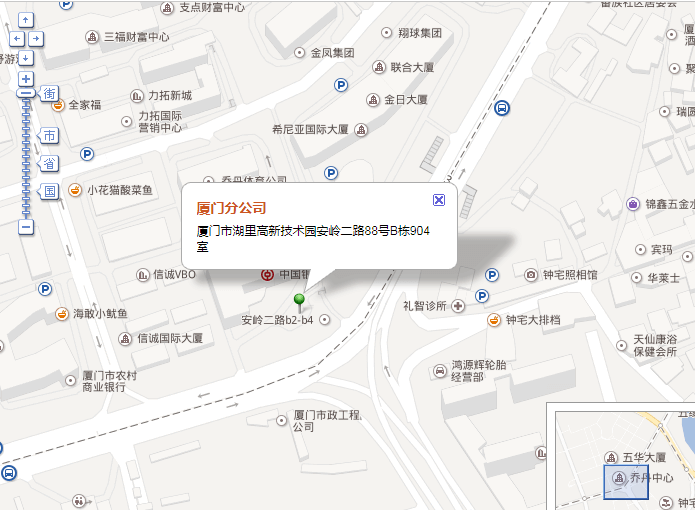The width and height of the screenshot is (695, 510).
Task: Zoom in with the plus button
Action: [x=26, y=79]
